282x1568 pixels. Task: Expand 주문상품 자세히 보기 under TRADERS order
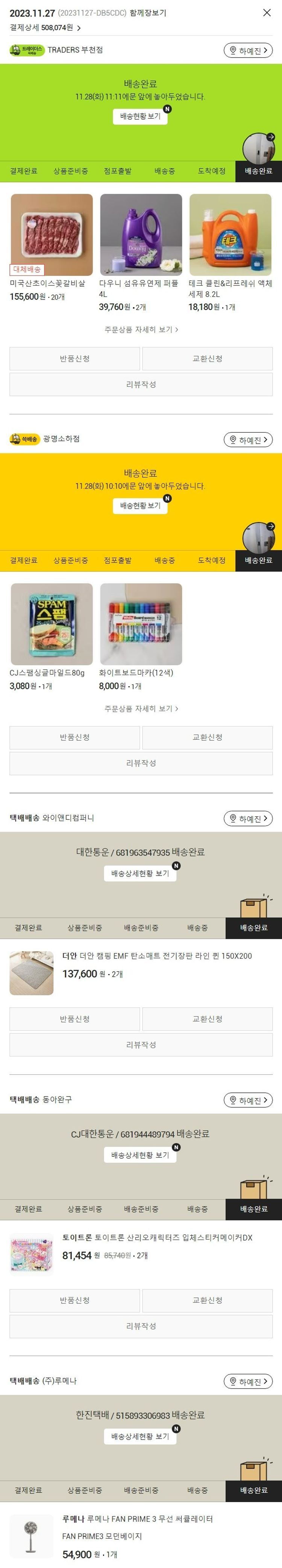pyautogui.click(x=141, y=330)
